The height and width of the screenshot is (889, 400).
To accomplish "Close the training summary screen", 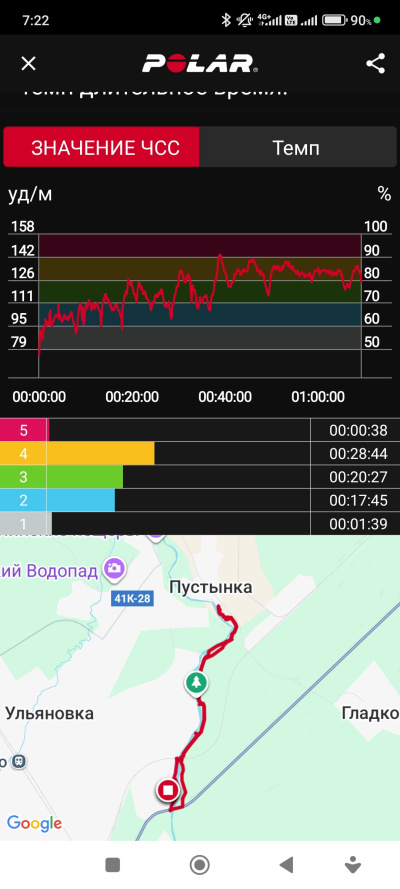I will (x=28, y=63).
